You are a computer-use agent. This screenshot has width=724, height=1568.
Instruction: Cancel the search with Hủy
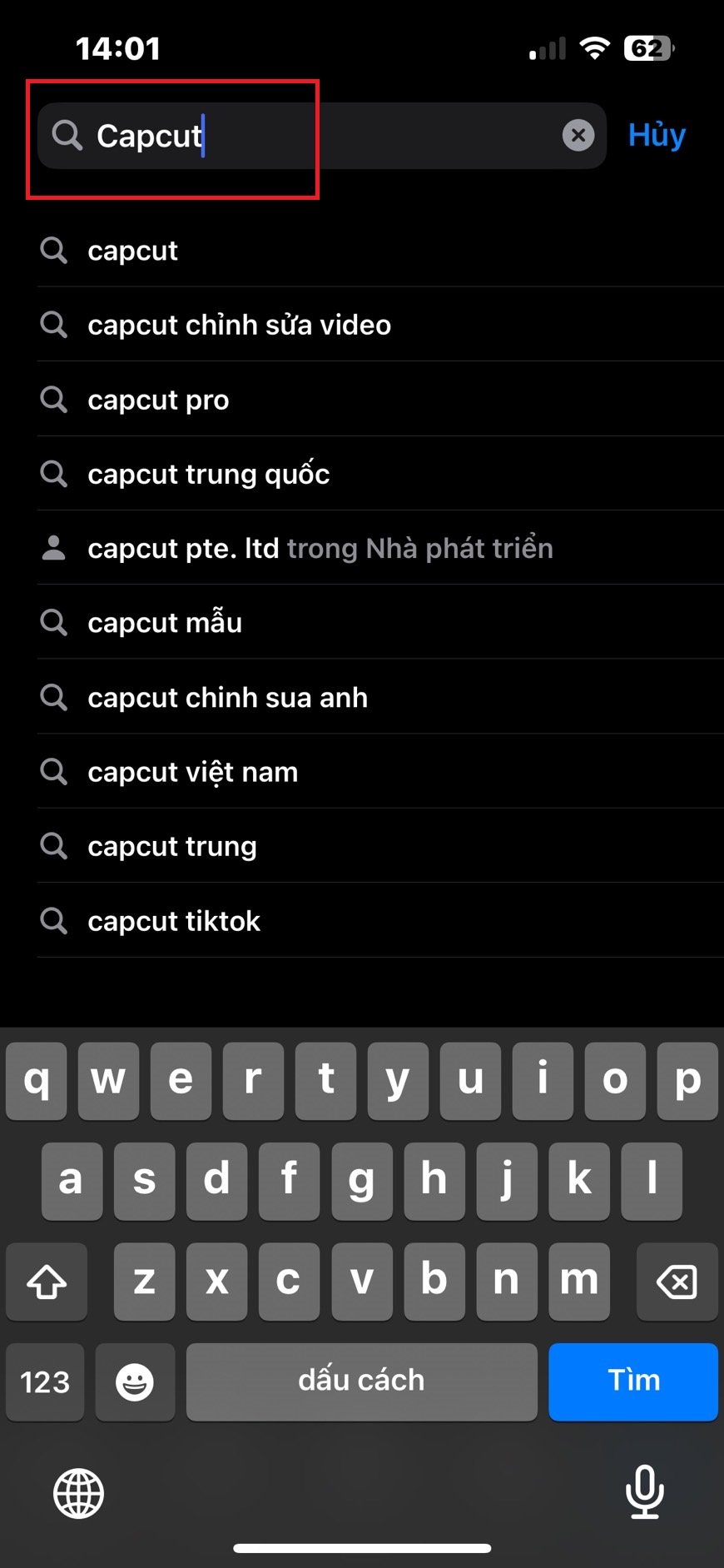click(x=657, y=135)
